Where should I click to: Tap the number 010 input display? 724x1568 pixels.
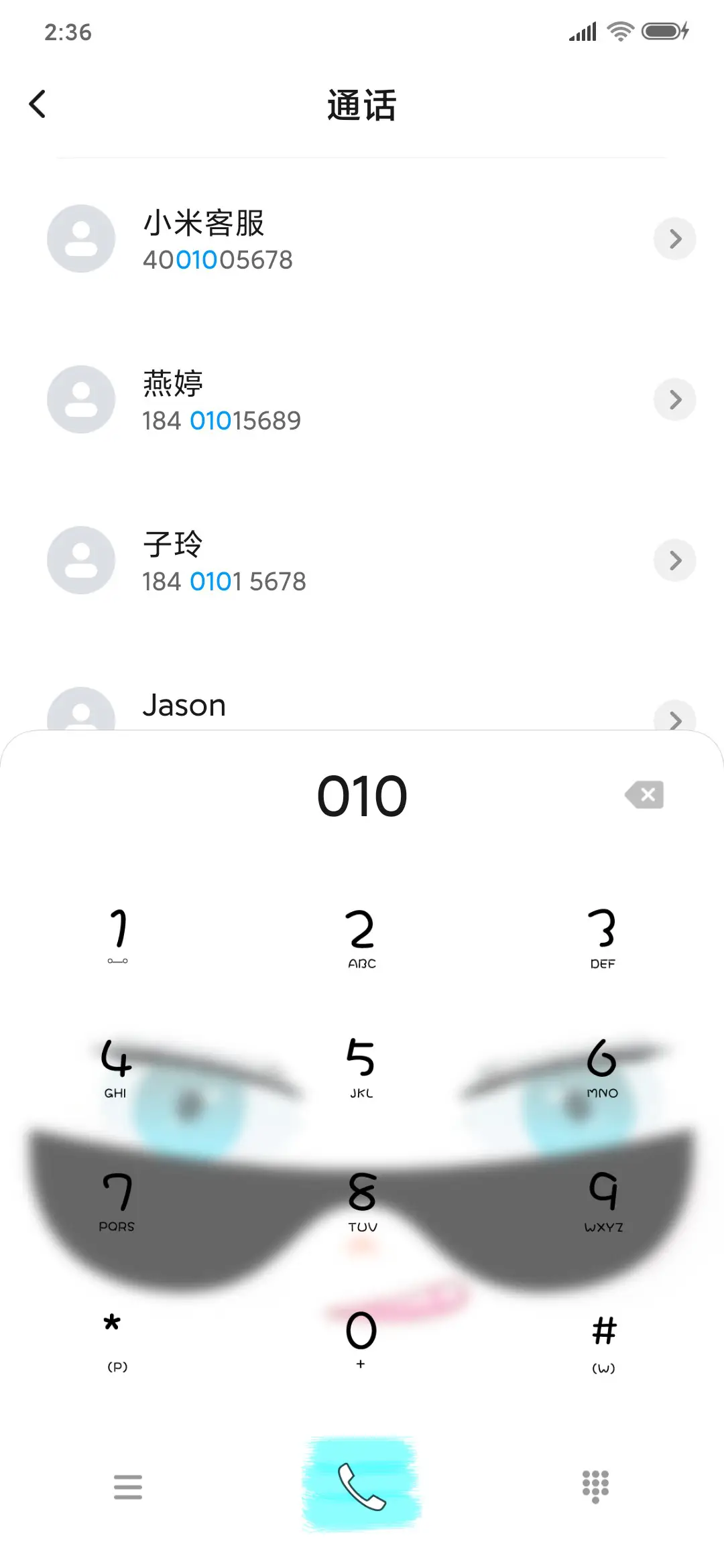(x=362, y=795)
